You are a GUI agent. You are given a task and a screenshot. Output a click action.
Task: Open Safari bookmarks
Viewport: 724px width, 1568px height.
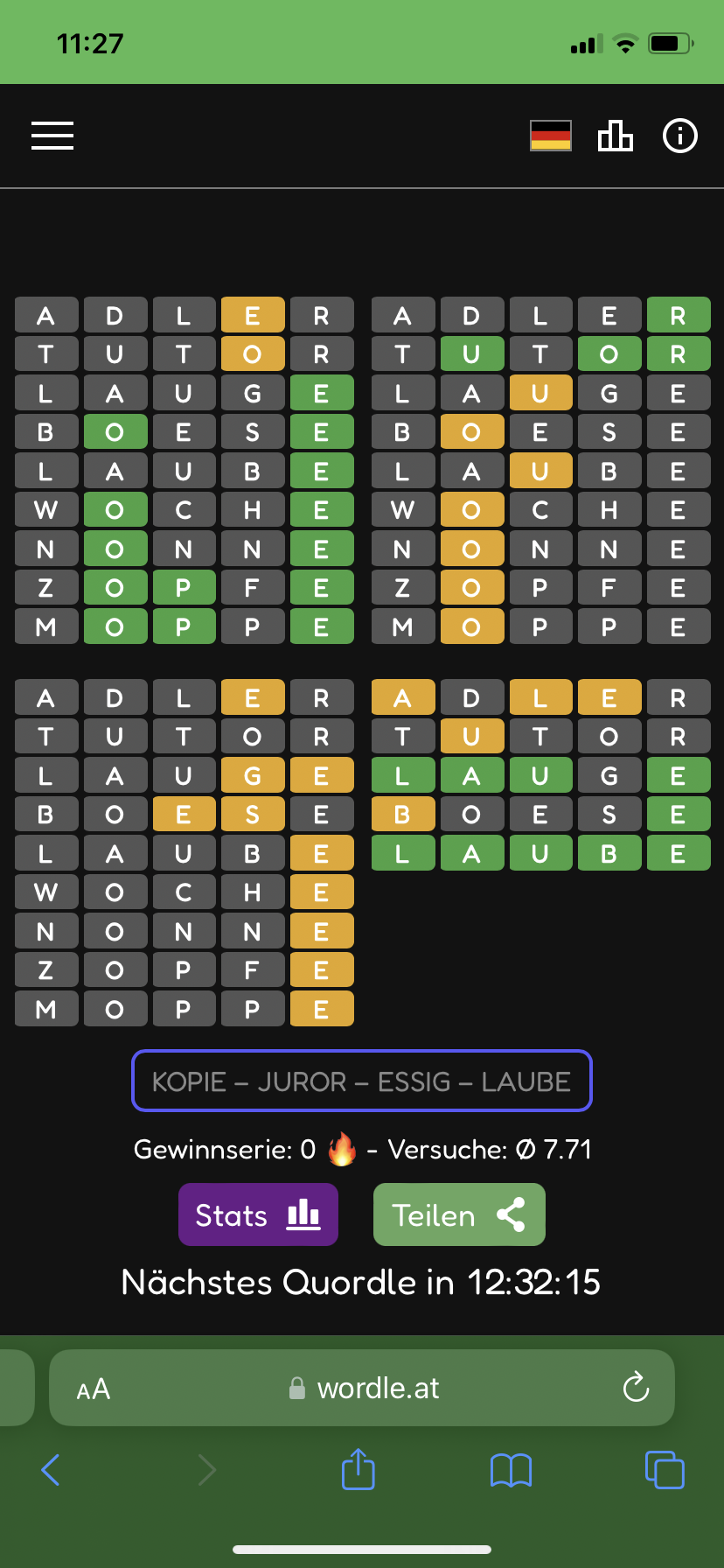point(512,1470)
